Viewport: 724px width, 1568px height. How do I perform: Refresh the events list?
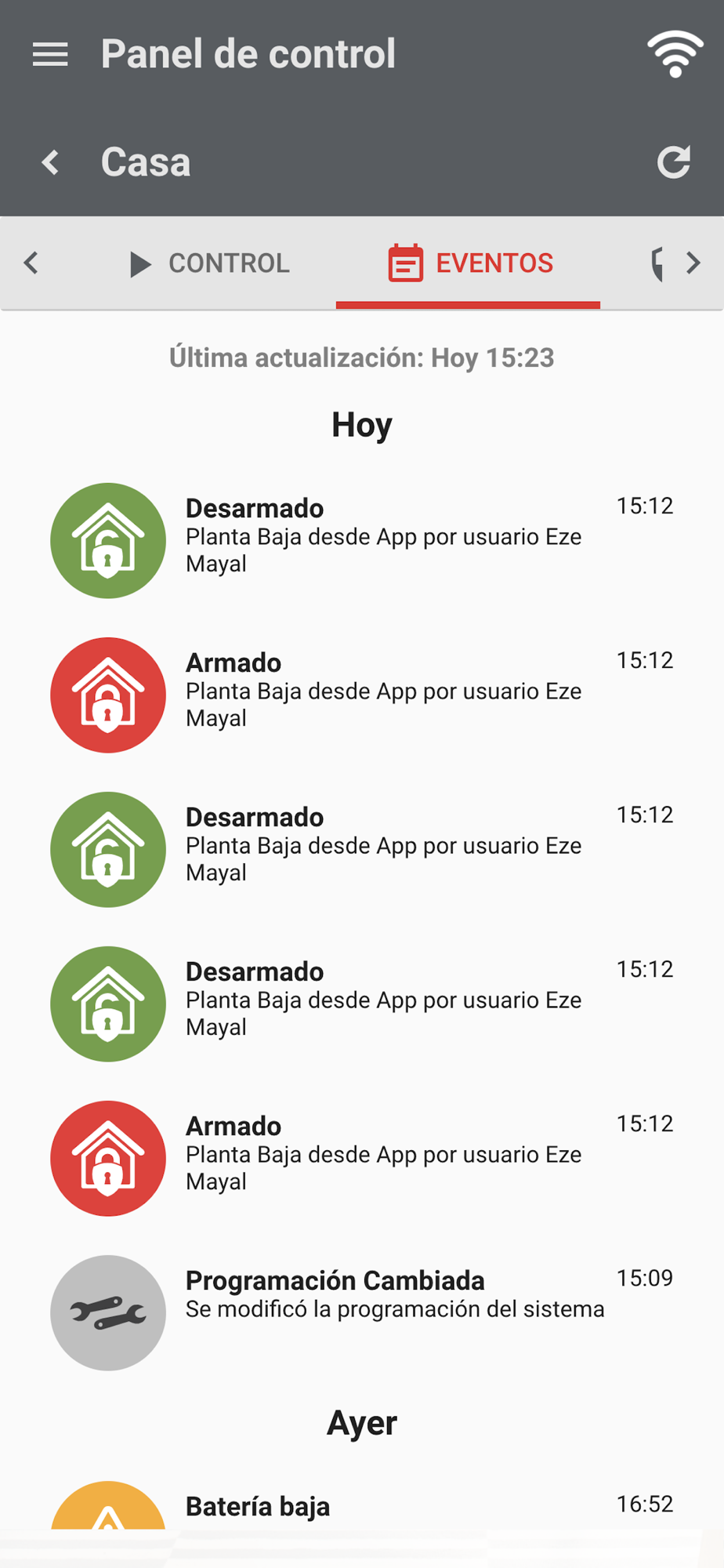pos(674,162)
